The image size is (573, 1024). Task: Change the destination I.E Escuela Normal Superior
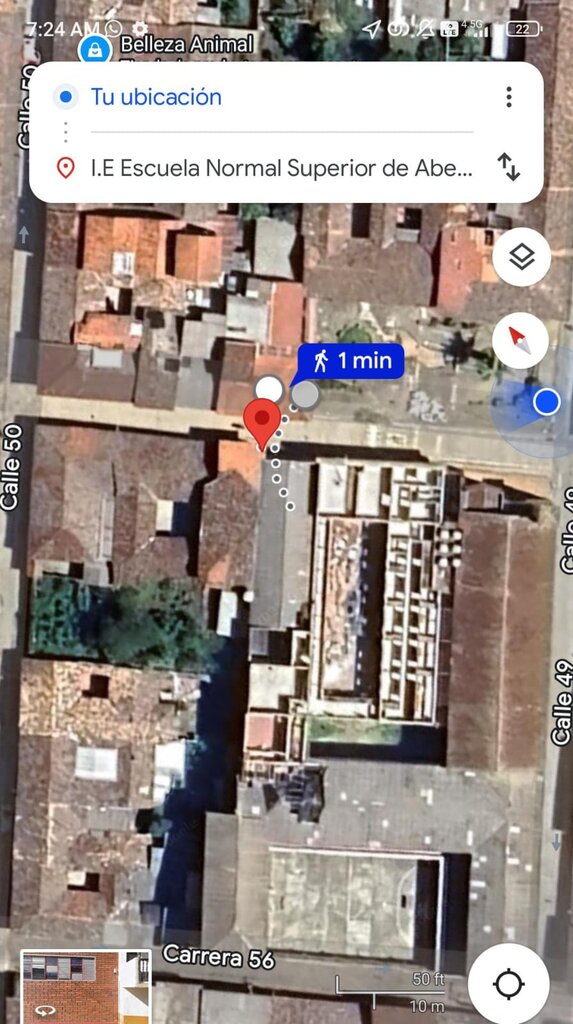coord(281,168)
